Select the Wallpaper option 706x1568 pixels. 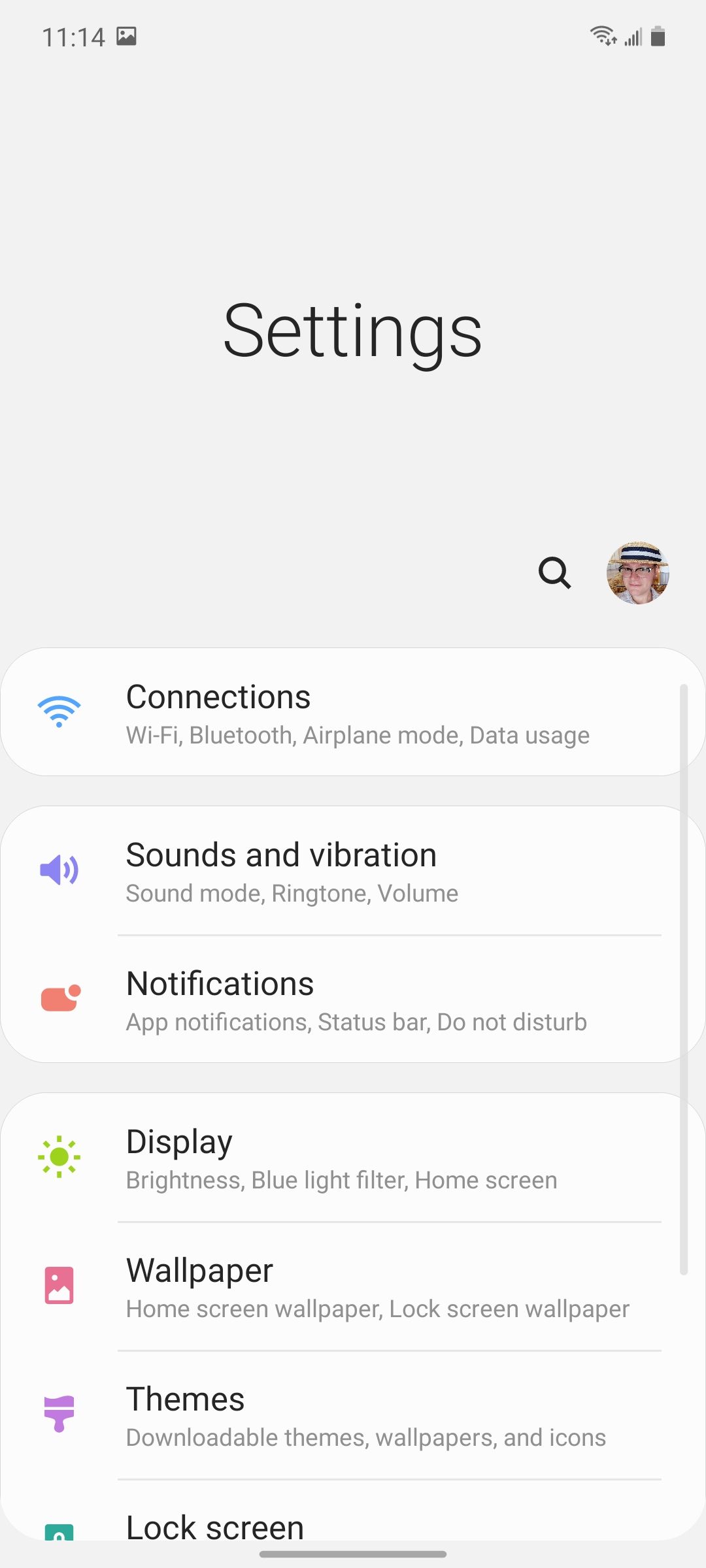click(353, 1286)
